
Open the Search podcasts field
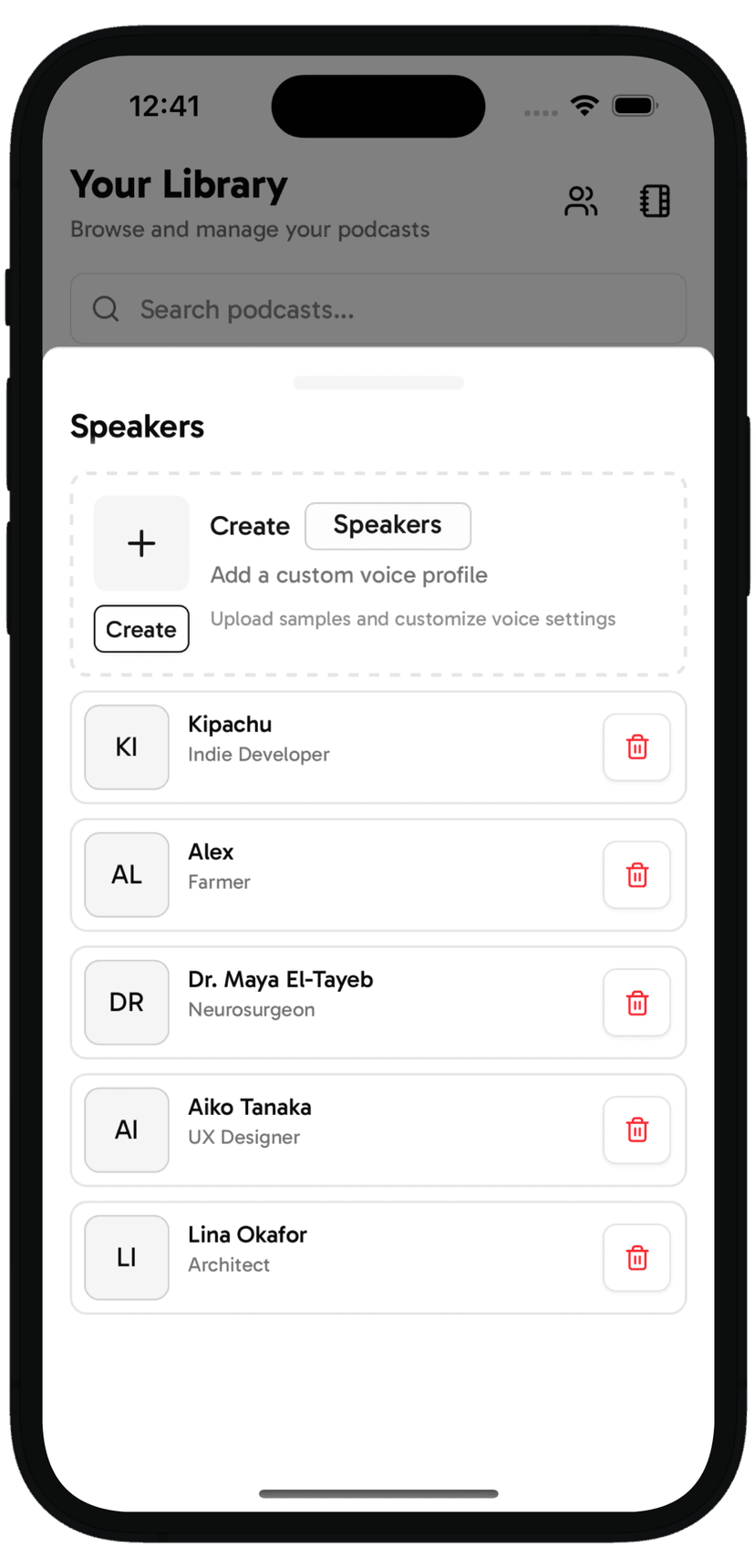point(378,310)
